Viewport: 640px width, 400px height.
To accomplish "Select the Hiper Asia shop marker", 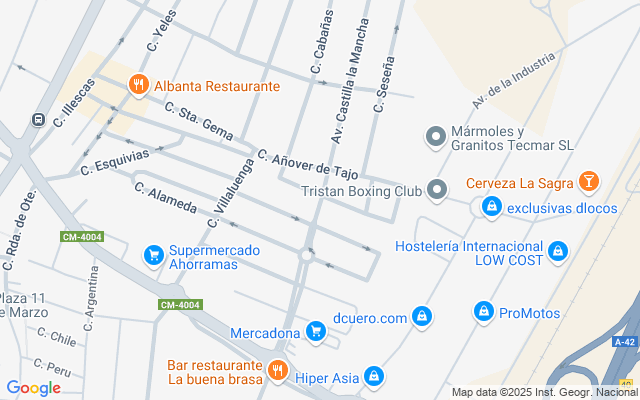I will (x=373, y=376).
